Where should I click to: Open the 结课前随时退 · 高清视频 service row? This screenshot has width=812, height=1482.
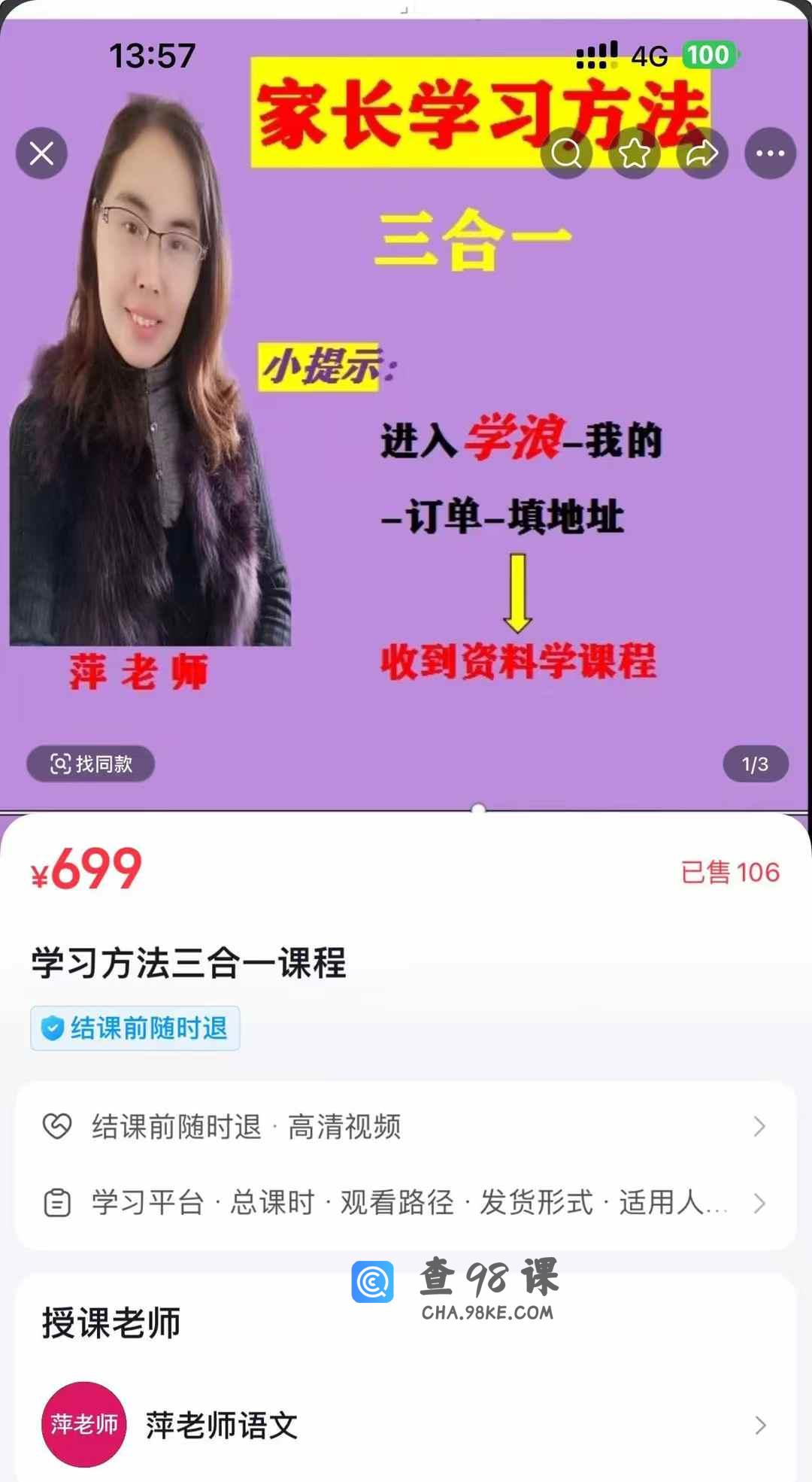pos(406,1126)
